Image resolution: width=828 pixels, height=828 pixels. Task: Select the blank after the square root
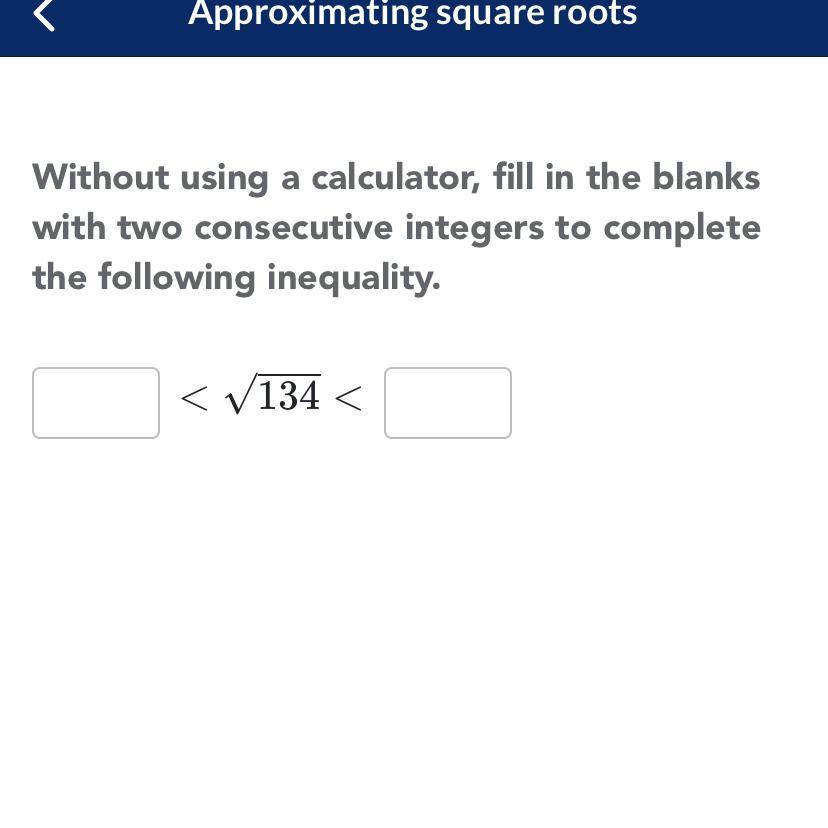click(x=448, y=403)
